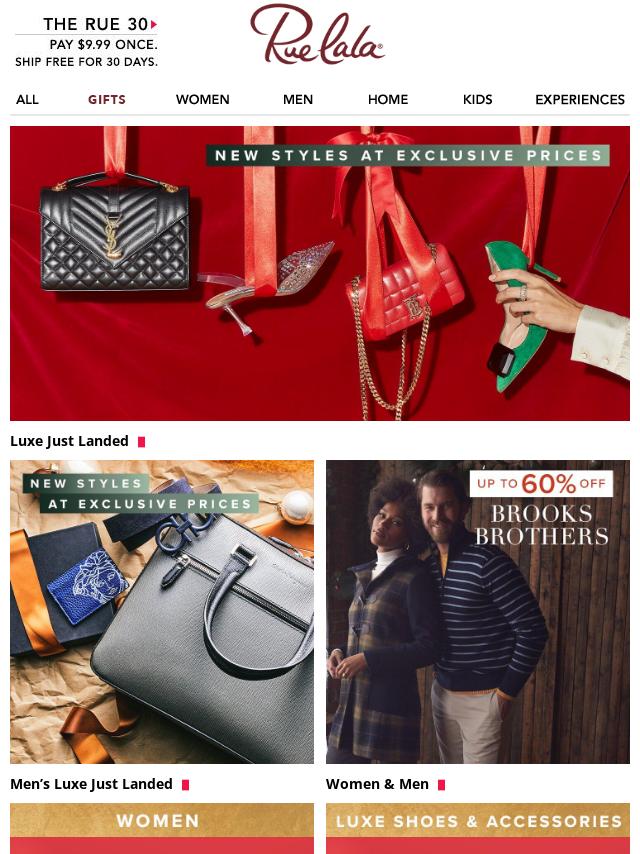Open Brooks Brothers Women & Men sale
This screenshot has width=640, height=854.
point(478,612)
